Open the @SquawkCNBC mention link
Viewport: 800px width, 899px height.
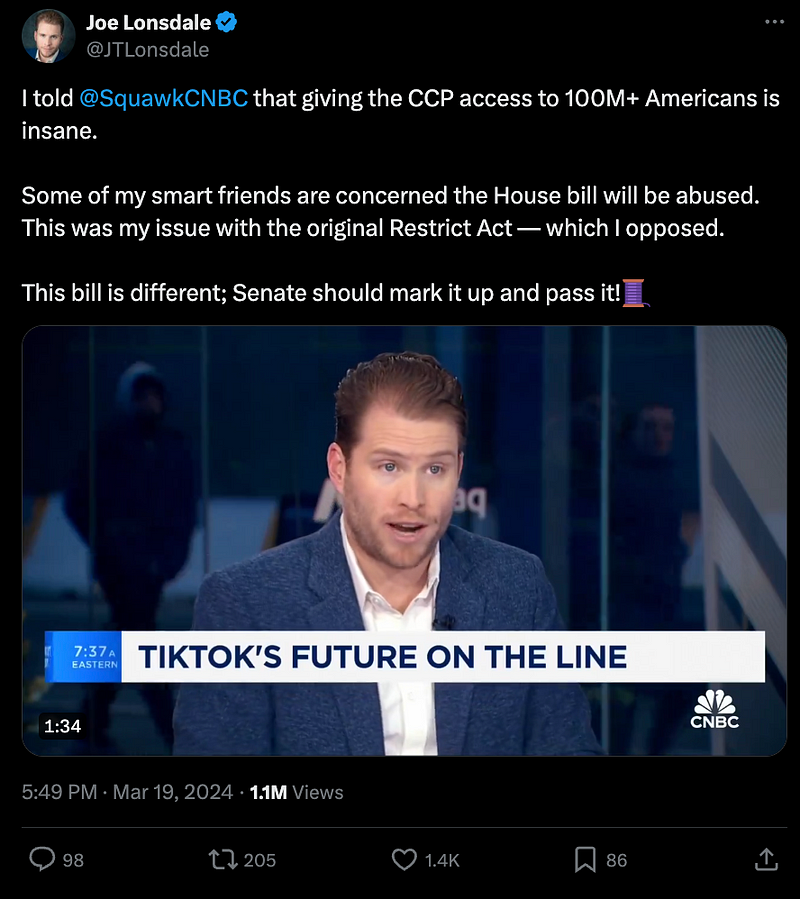tap(163, 98)
